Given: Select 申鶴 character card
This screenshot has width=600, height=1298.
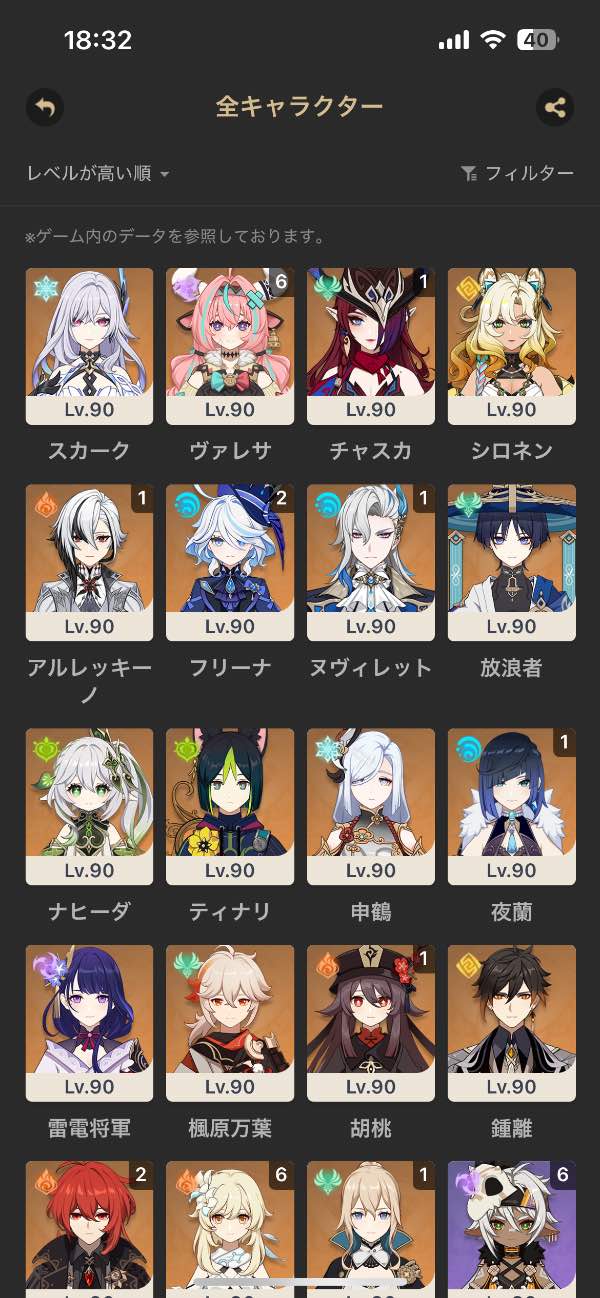Looking at the screenshot, I should [x=371, y=806].
